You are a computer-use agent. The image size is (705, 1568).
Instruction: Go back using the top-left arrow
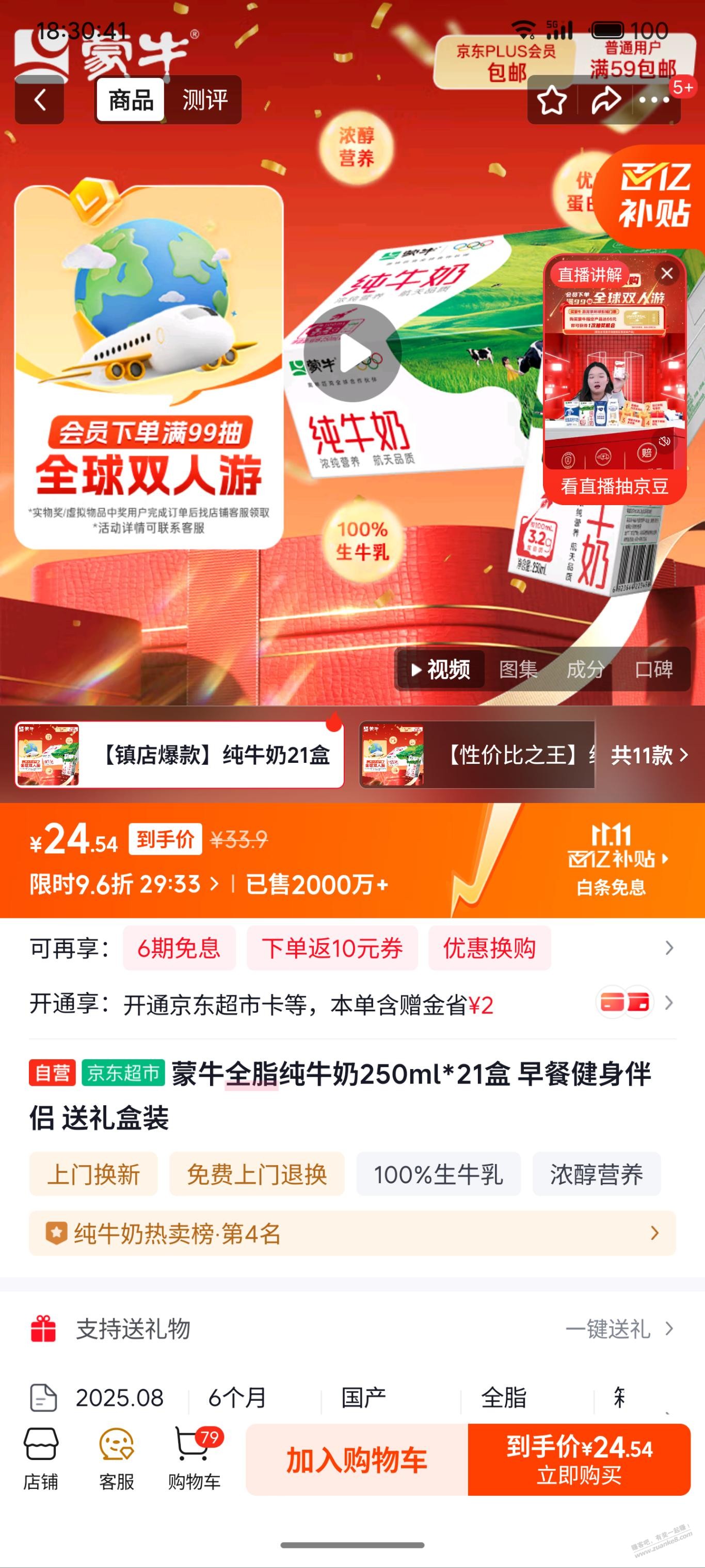click(40, 100)
